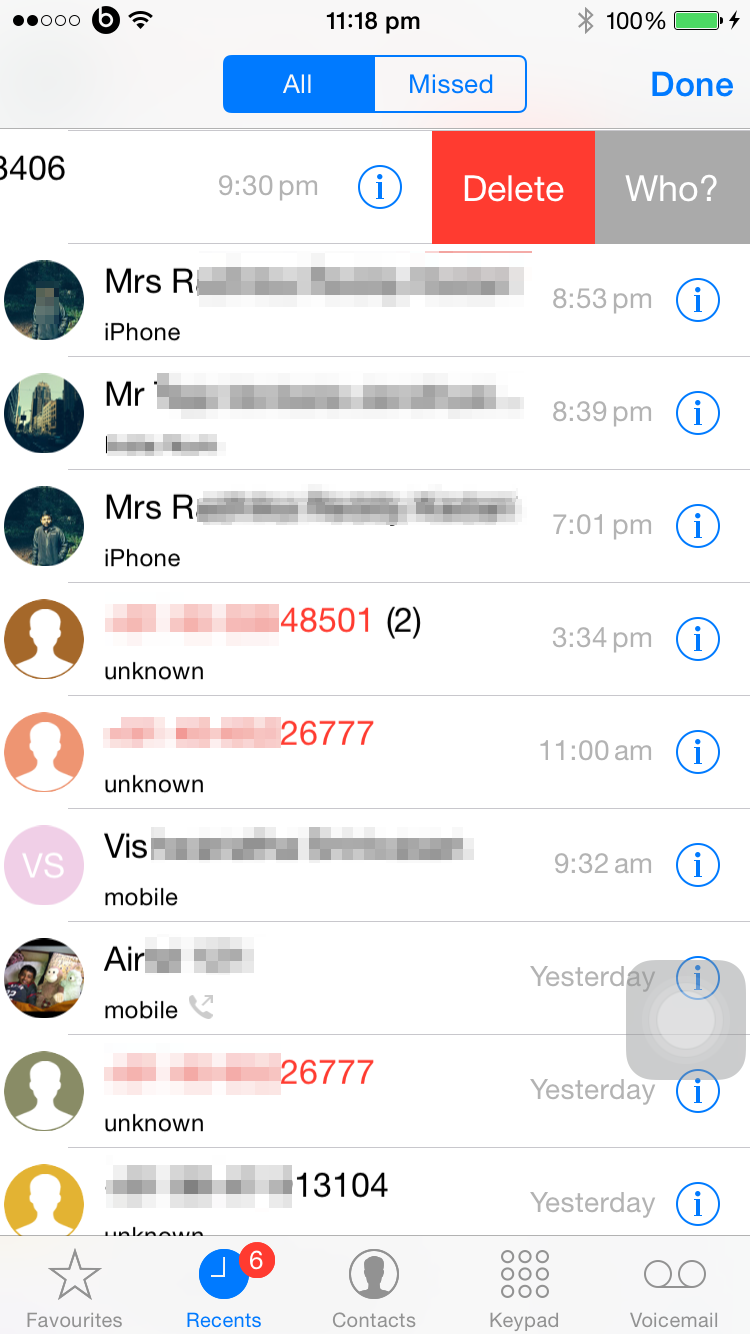750x1334 pixels.
Task: Tap the grey Who? button
Action: pyautogui.click(x=672, y=188)
